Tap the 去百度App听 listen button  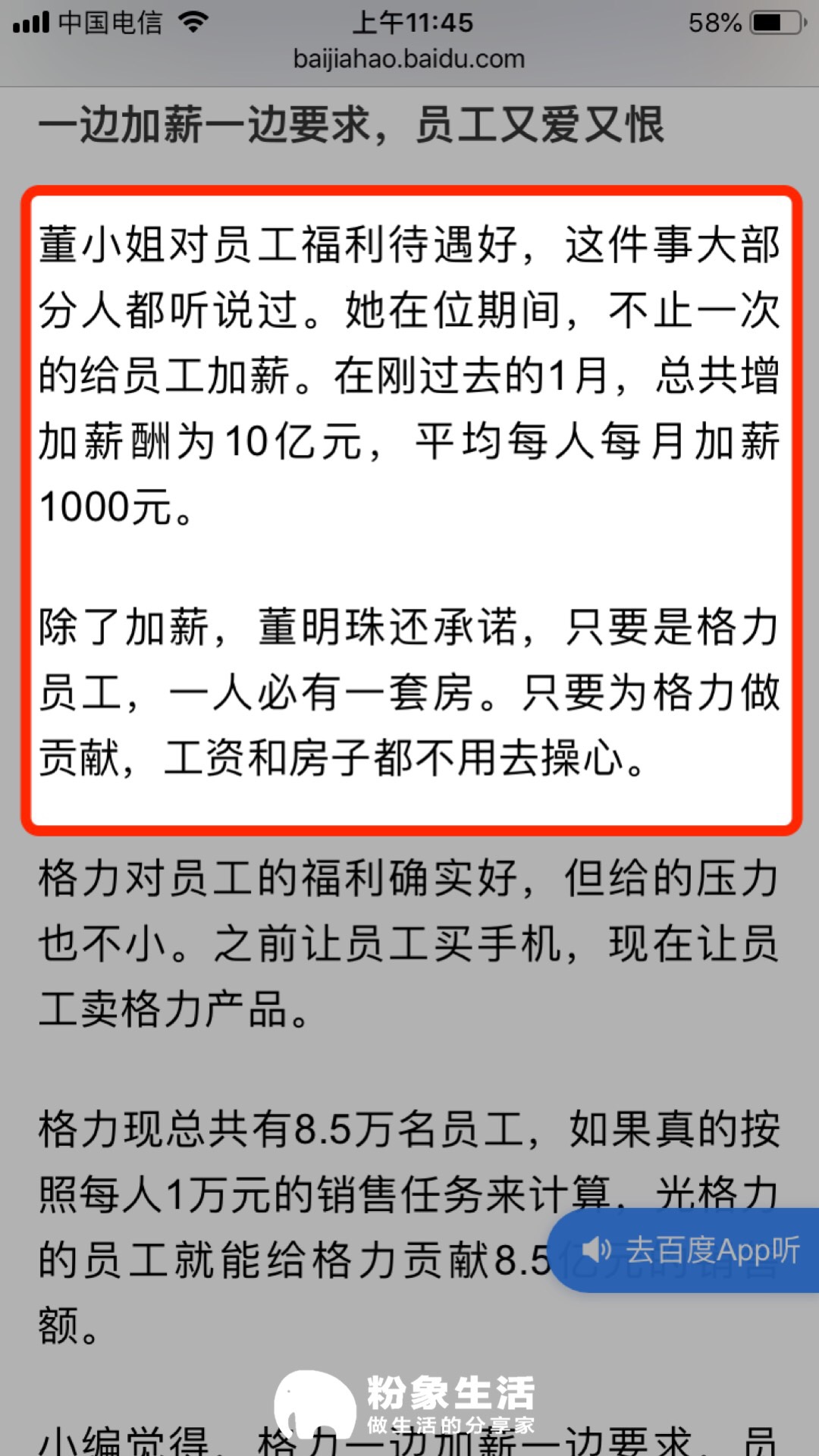click(684, 1250)
